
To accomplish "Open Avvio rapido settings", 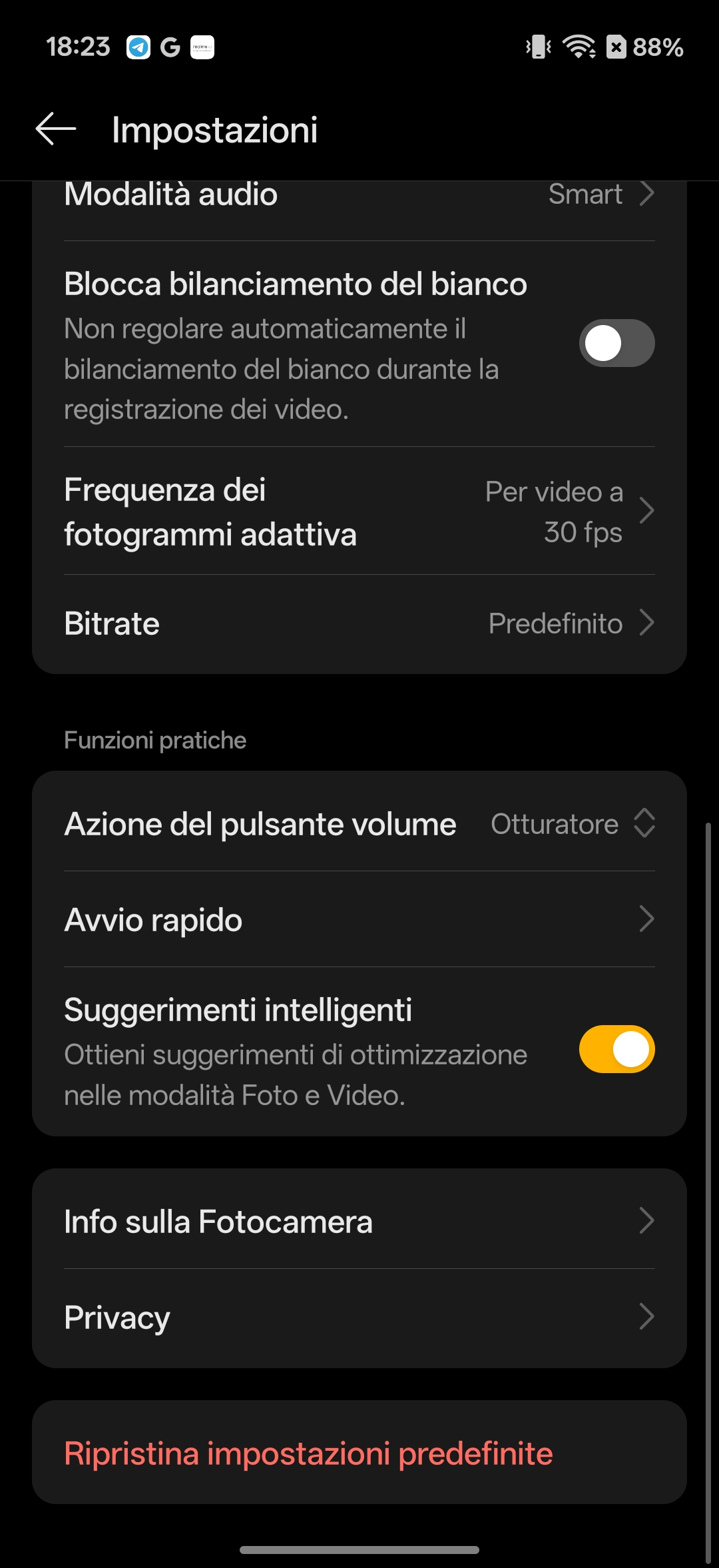I will tap(359, 920).
